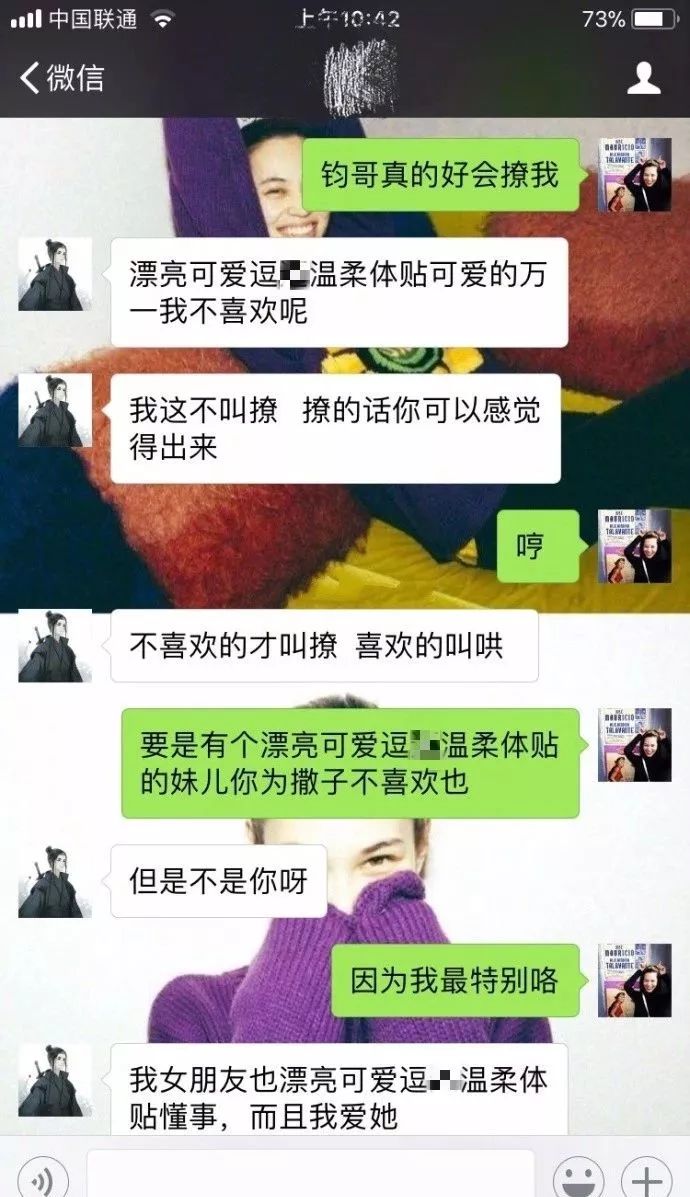Open the chat info profile icon
690x1197 pixels.
coord(643,78)
